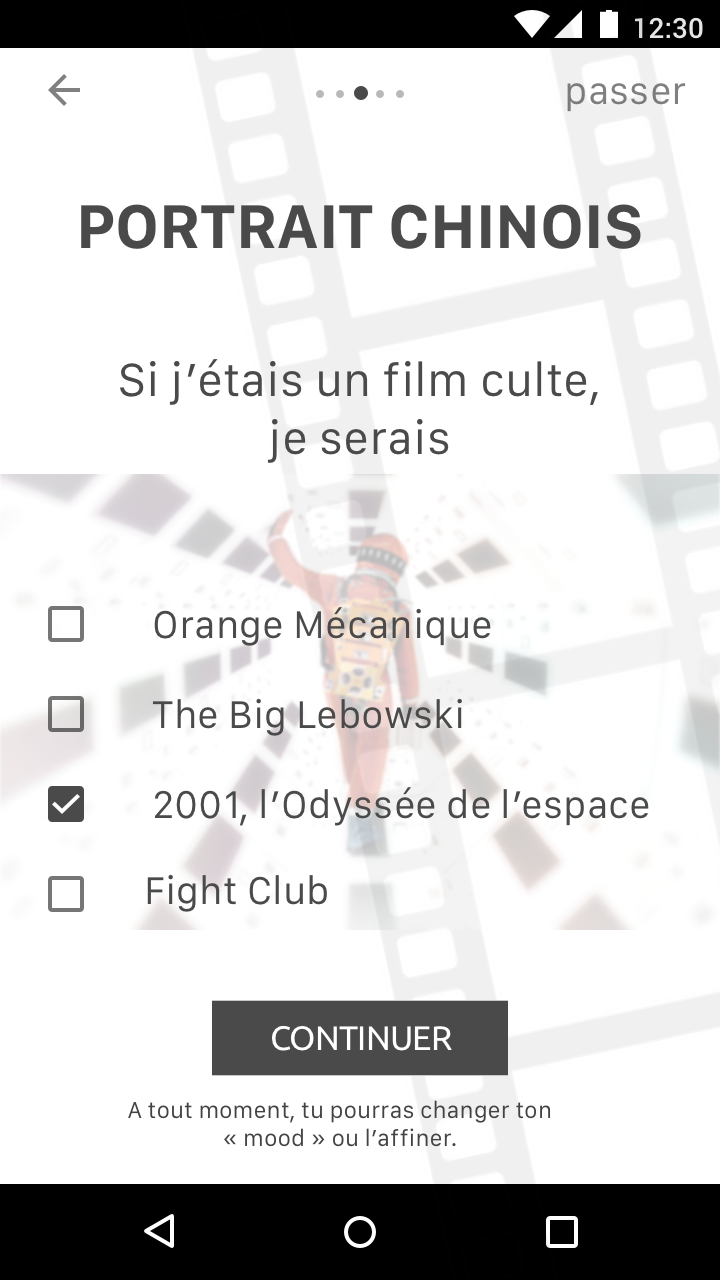
Task: Go back using the arrow icon
Action: click(64, 91)
